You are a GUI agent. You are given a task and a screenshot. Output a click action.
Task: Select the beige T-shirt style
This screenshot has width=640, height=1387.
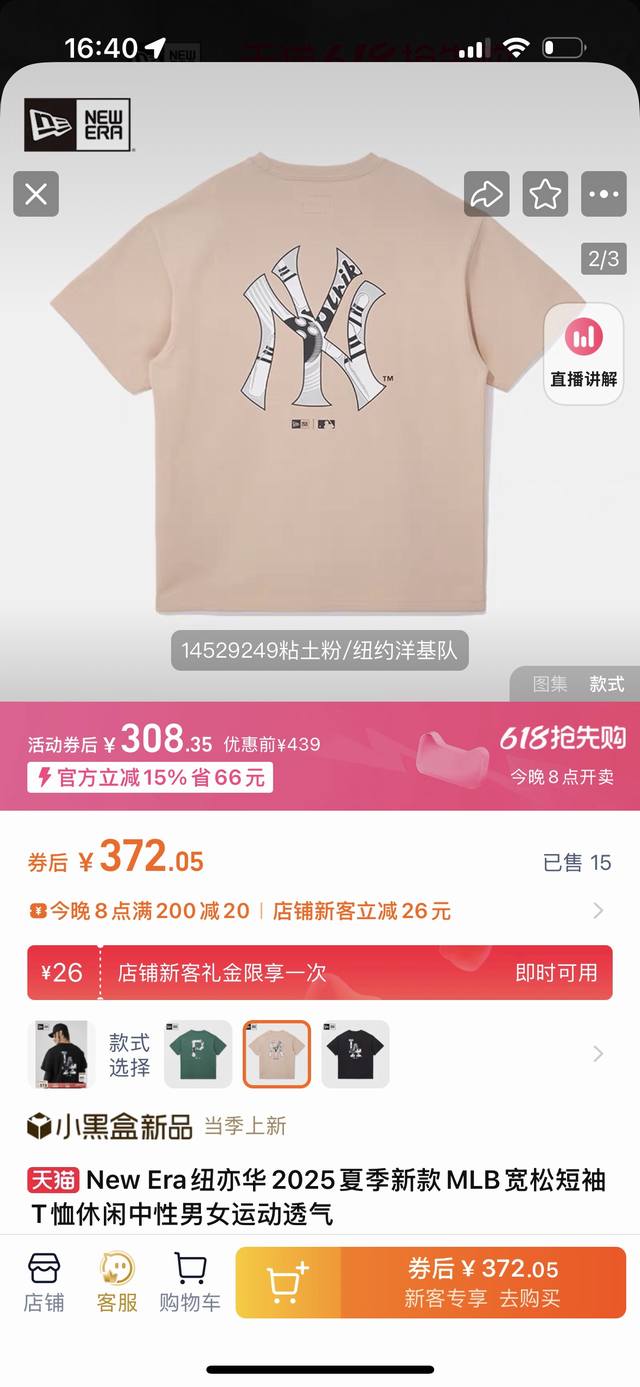click(277, 1054)
